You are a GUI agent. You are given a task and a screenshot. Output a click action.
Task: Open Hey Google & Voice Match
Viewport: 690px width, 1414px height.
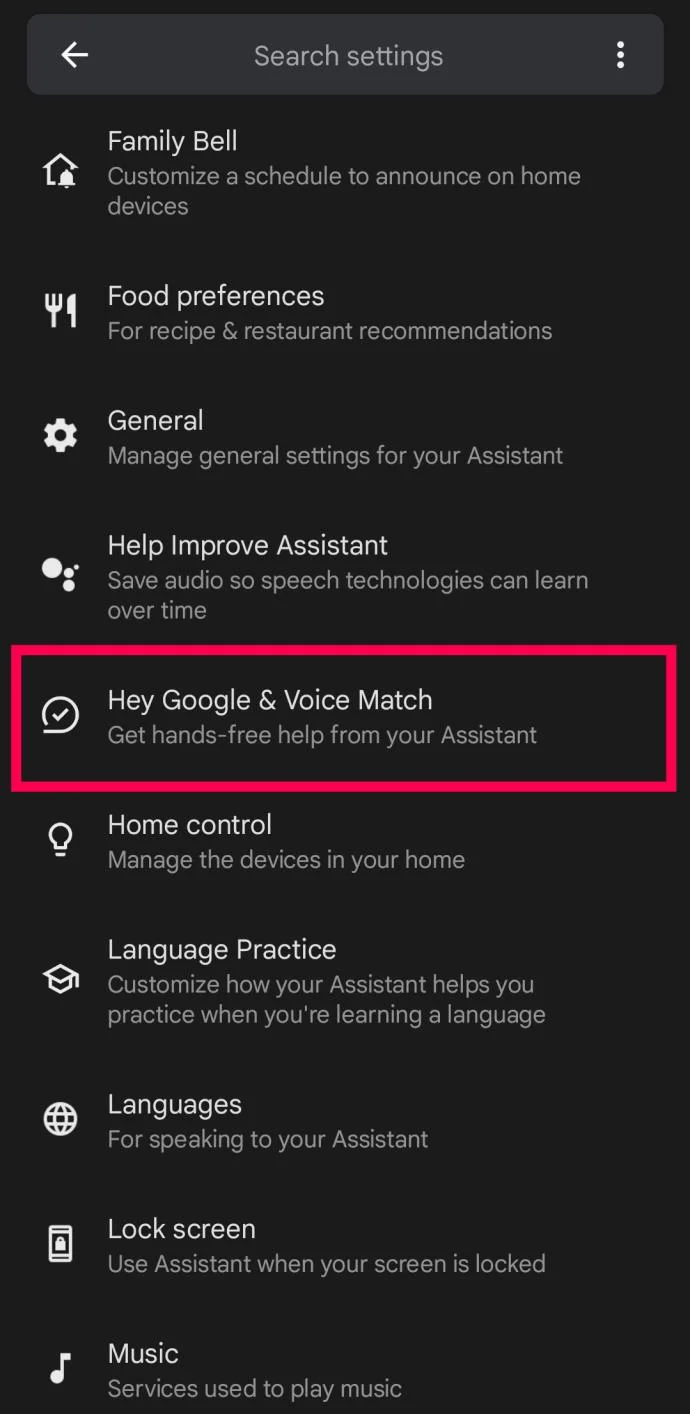pyautogui.click(x=322, y=716)
